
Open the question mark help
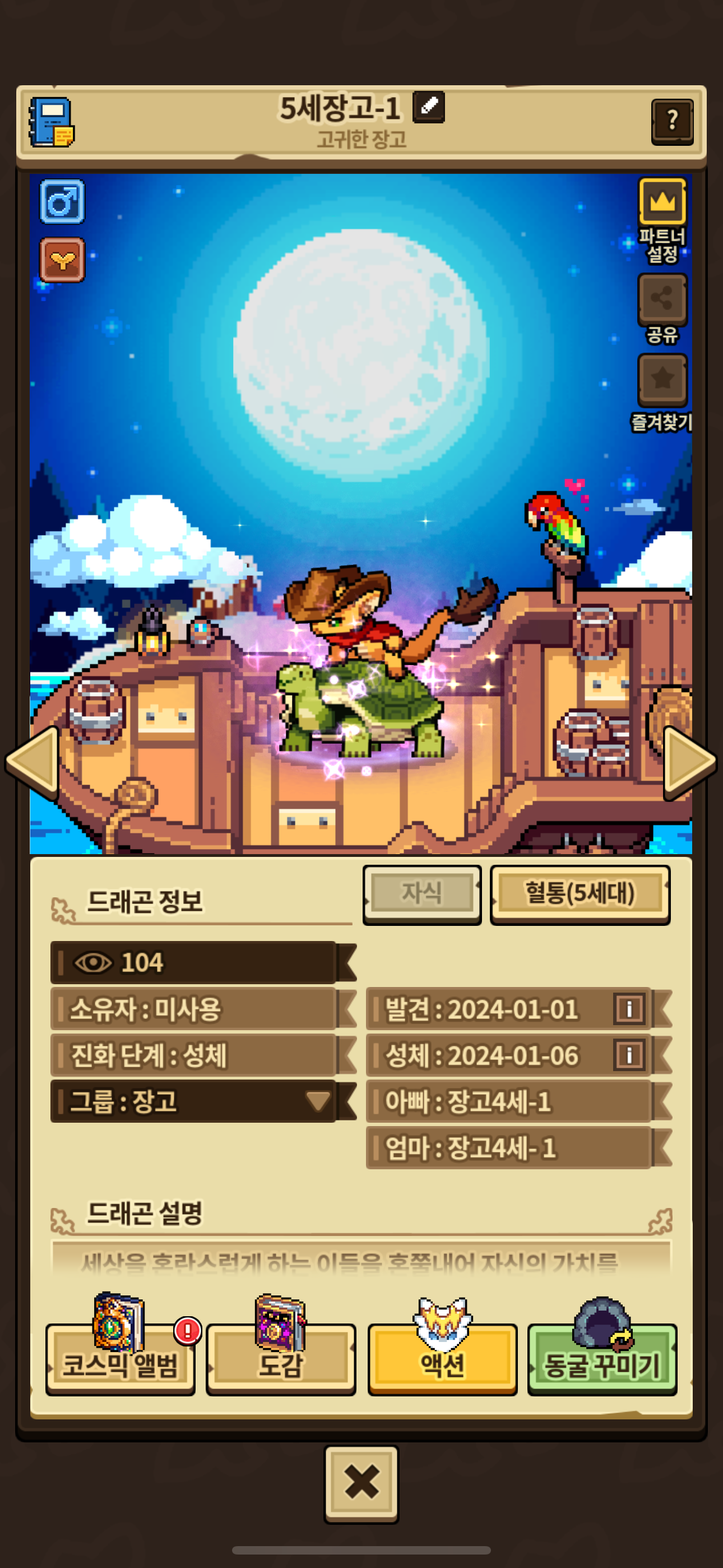672,121
